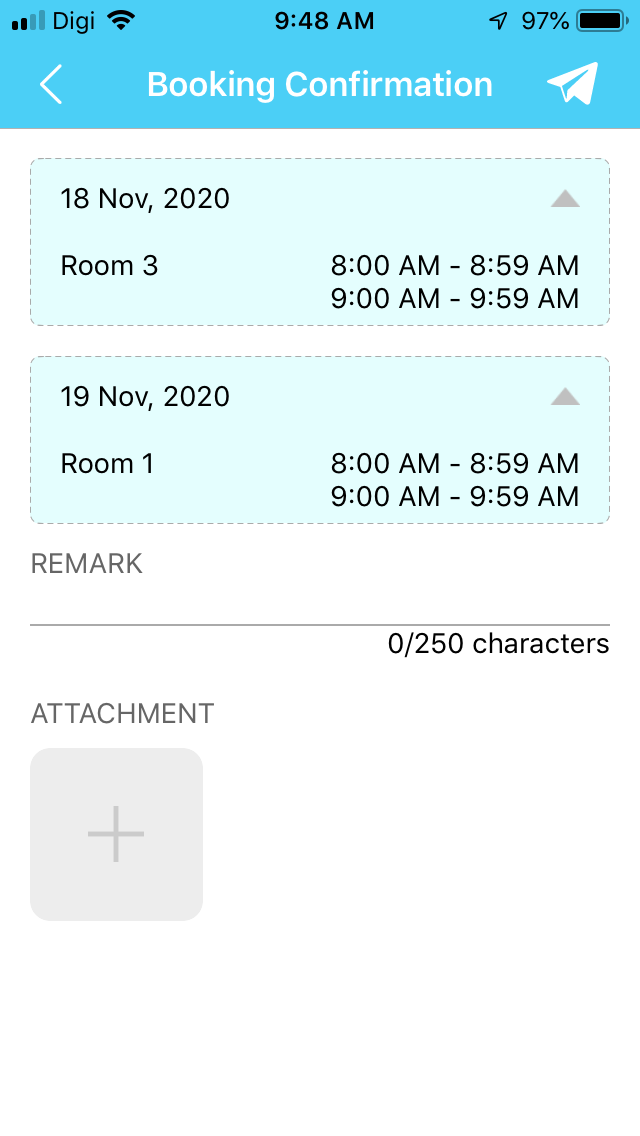Collapse the 18 Nov, 2020 booking card

pyautogui.click(x=565, y=199)
